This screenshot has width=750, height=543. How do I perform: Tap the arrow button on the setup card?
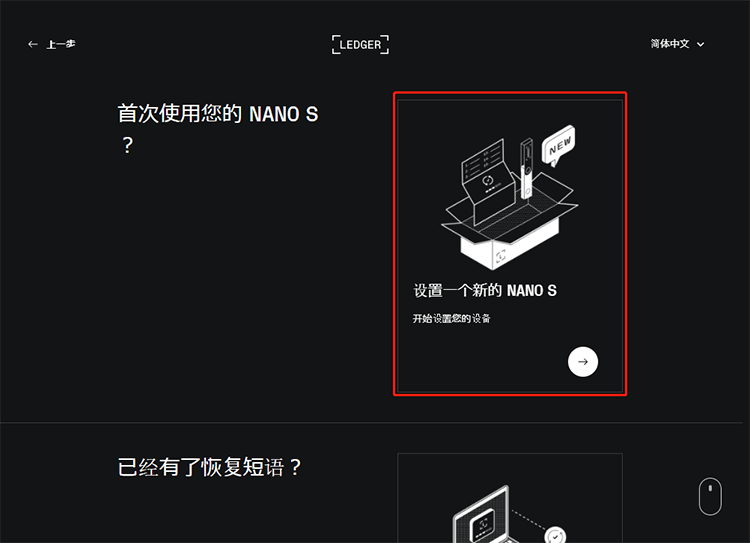click(583, 362)
